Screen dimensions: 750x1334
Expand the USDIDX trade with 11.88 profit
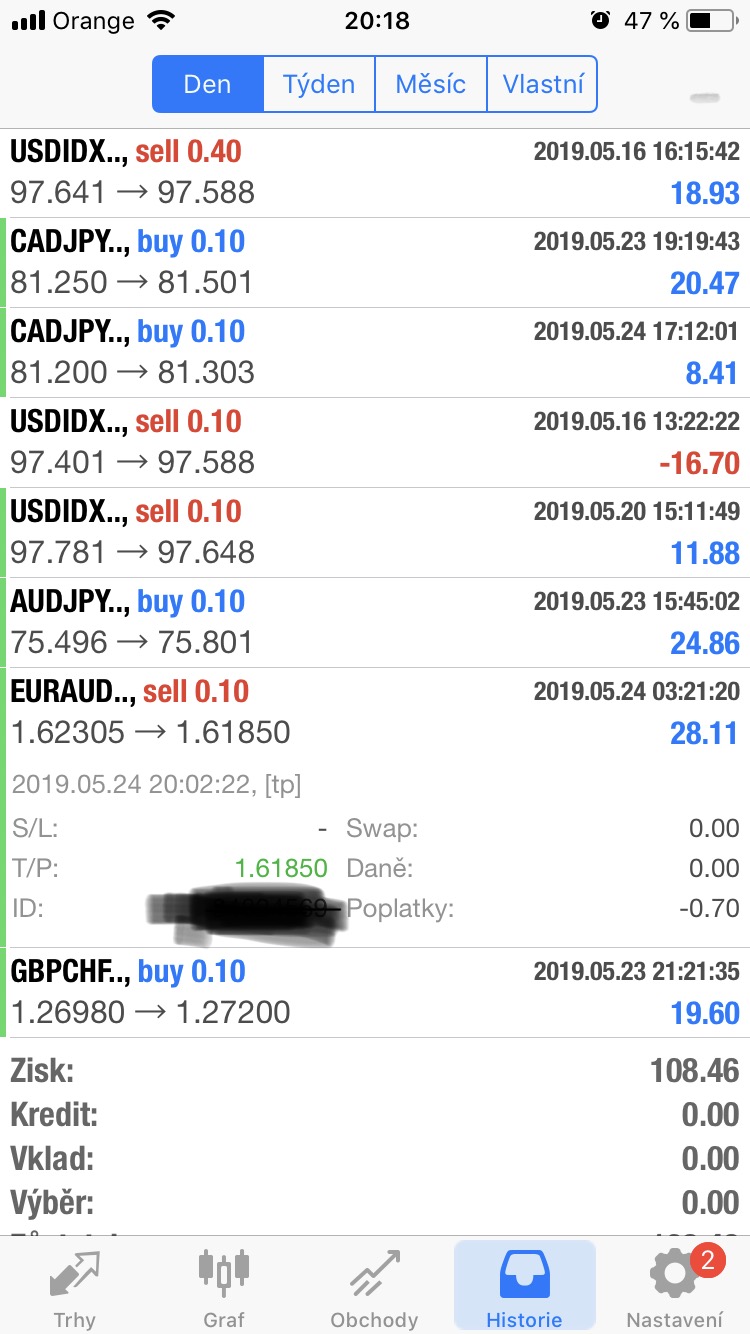click(375, 533)
